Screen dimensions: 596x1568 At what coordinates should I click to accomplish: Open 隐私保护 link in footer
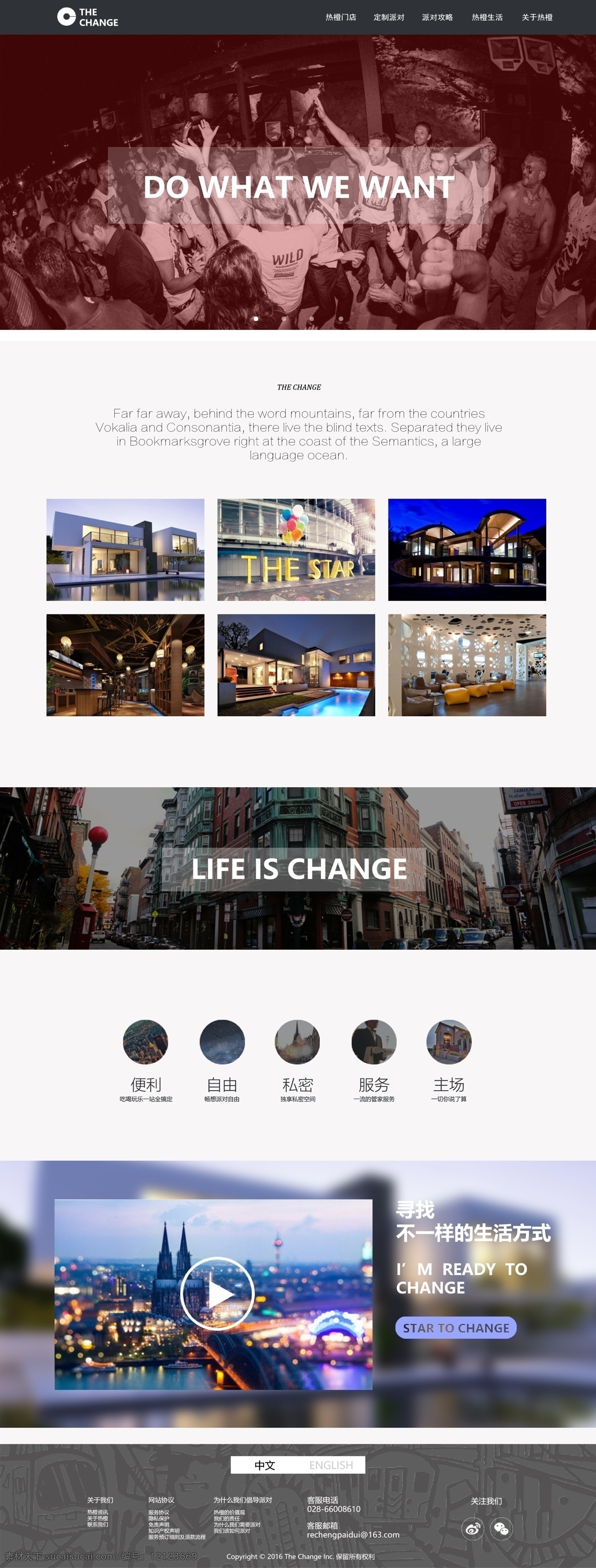coord(159,1519)
